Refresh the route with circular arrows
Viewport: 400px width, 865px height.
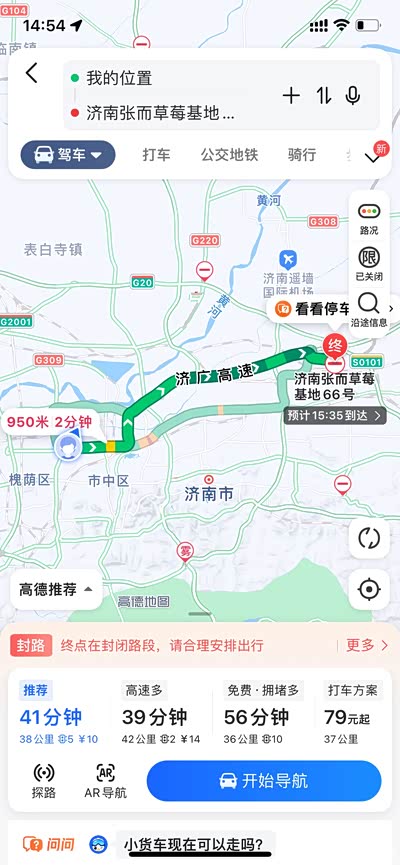coord(369,538)
